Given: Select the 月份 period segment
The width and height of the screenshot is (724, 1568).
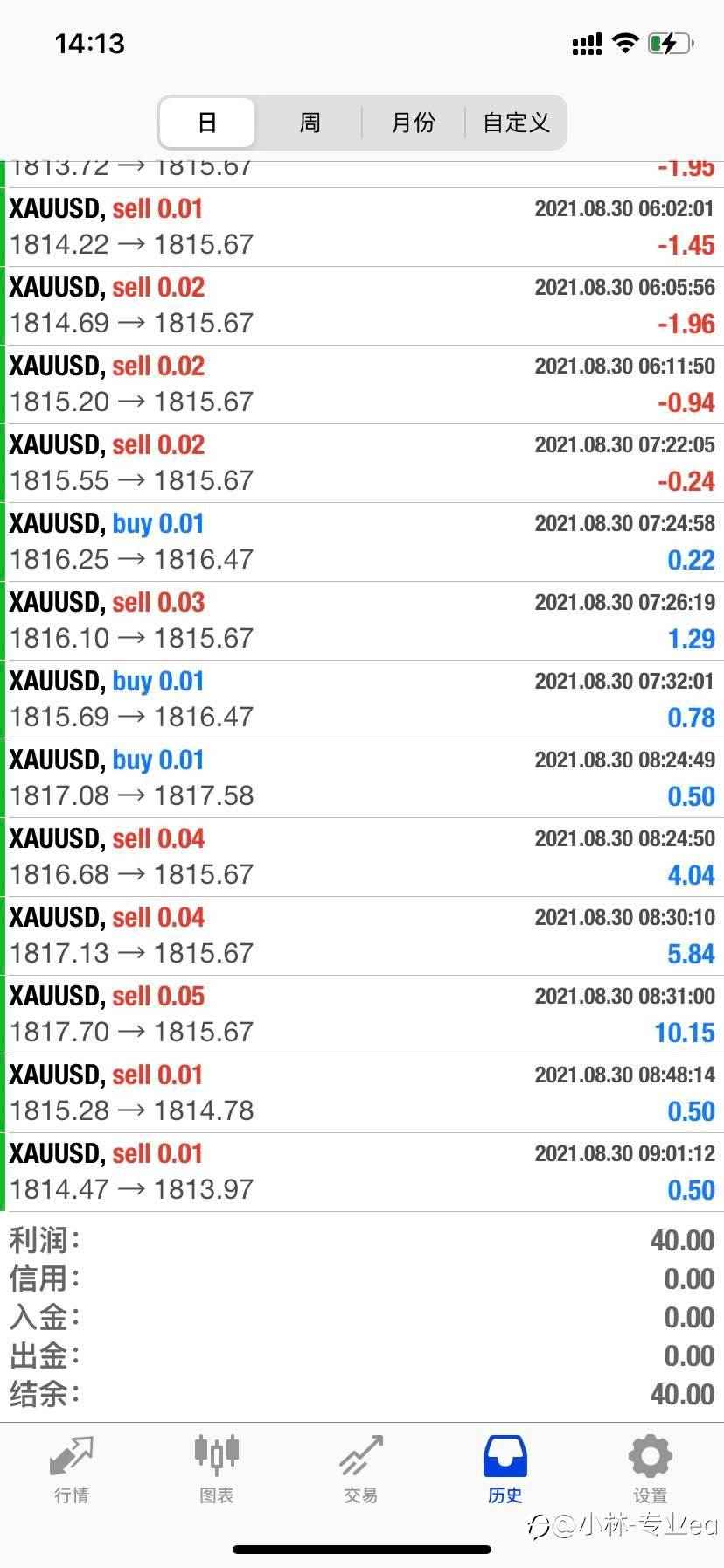Looking at the screenshot, I should tap(413, 122).
